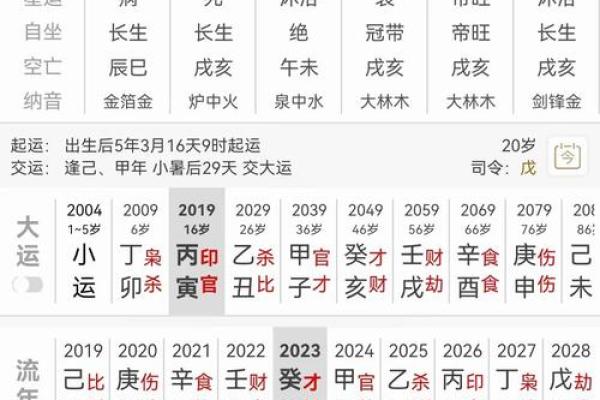The height and width of the screenshot is (400, 600).
Task: Choose the 2025 乙 流年 column
Action: pyautogui.click(x=408, y=370)
